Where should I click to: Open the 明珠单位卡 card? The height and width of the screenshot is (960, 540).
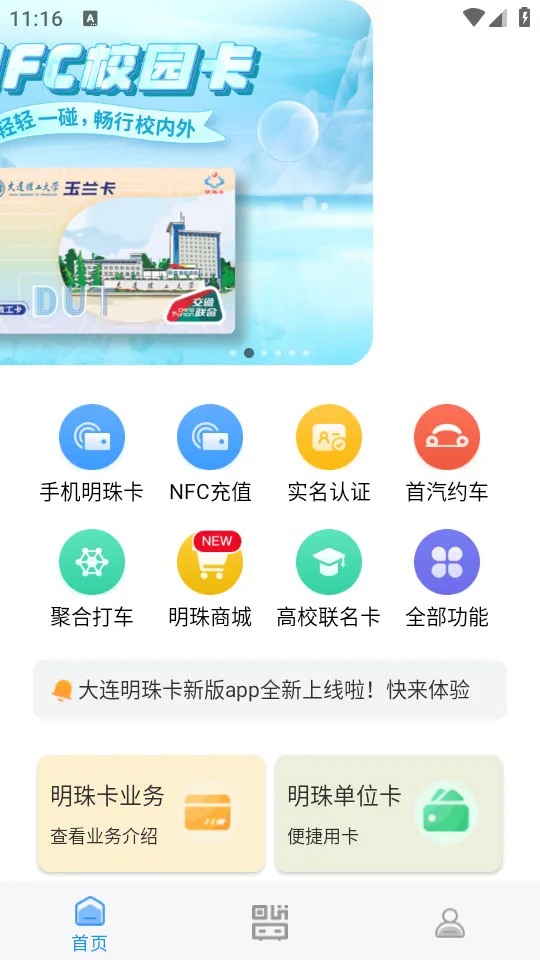pyautogui.click(x=389, y=813)
